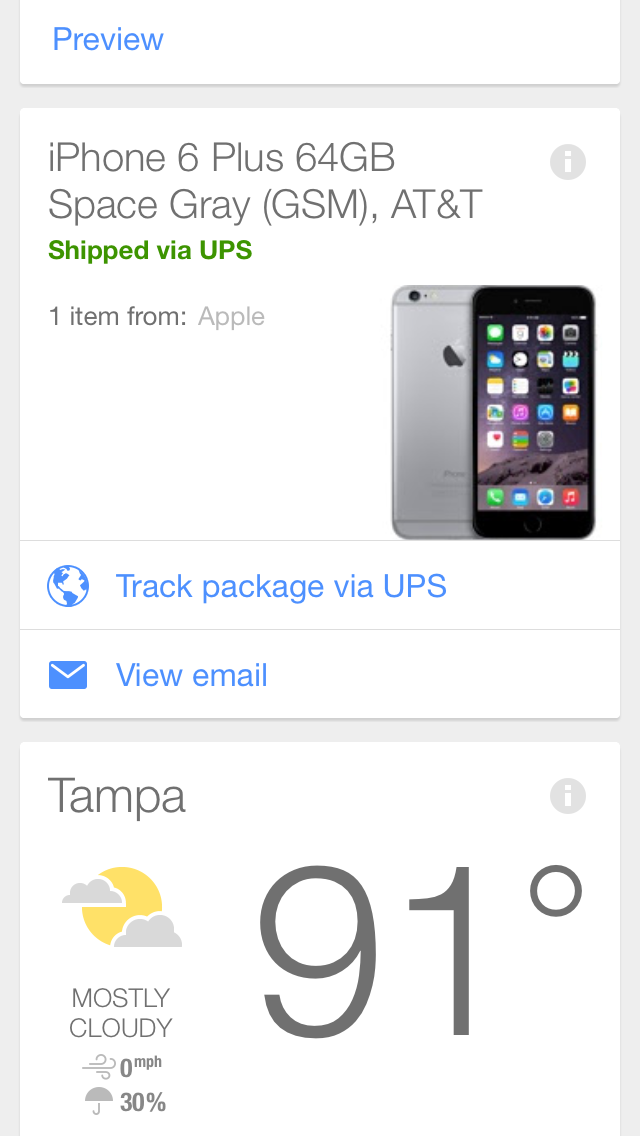640x1136 pixels.
Task: Open info icon on Tampa weather card
Action: pos(568,795)
